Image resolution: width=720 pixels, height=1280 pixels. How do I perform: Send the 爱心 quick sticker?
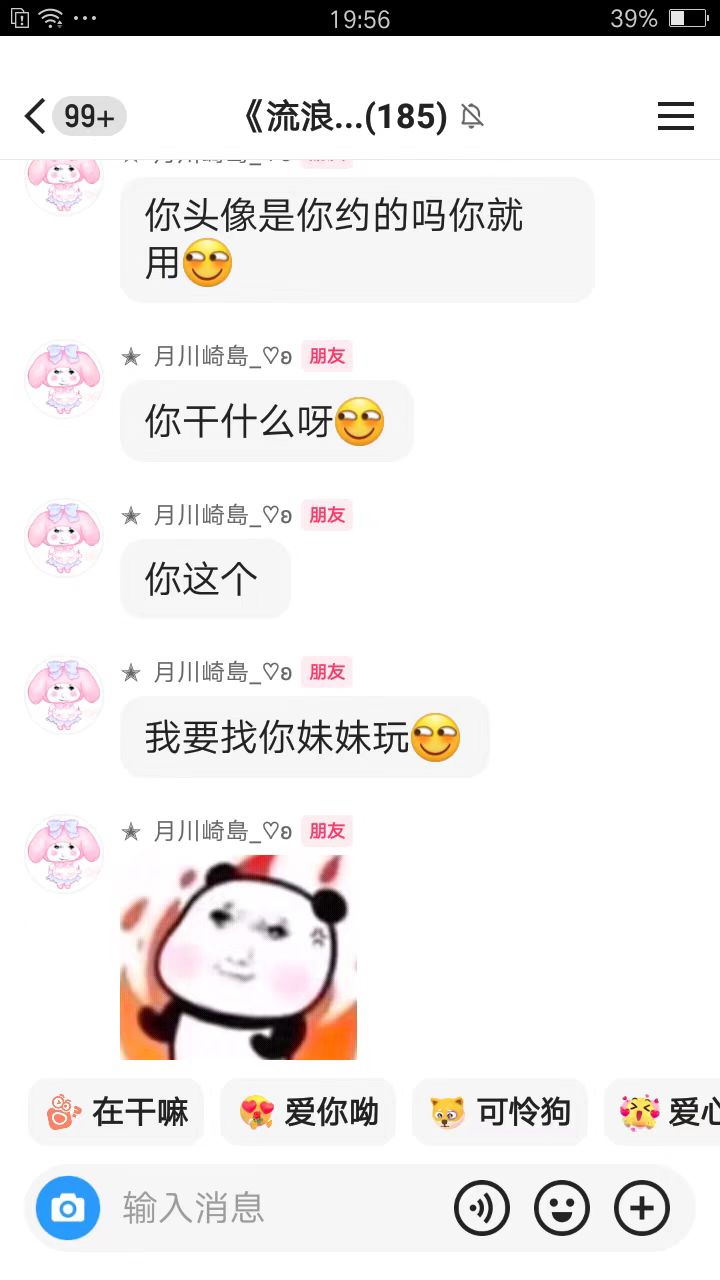click(x=665, y=1112)
